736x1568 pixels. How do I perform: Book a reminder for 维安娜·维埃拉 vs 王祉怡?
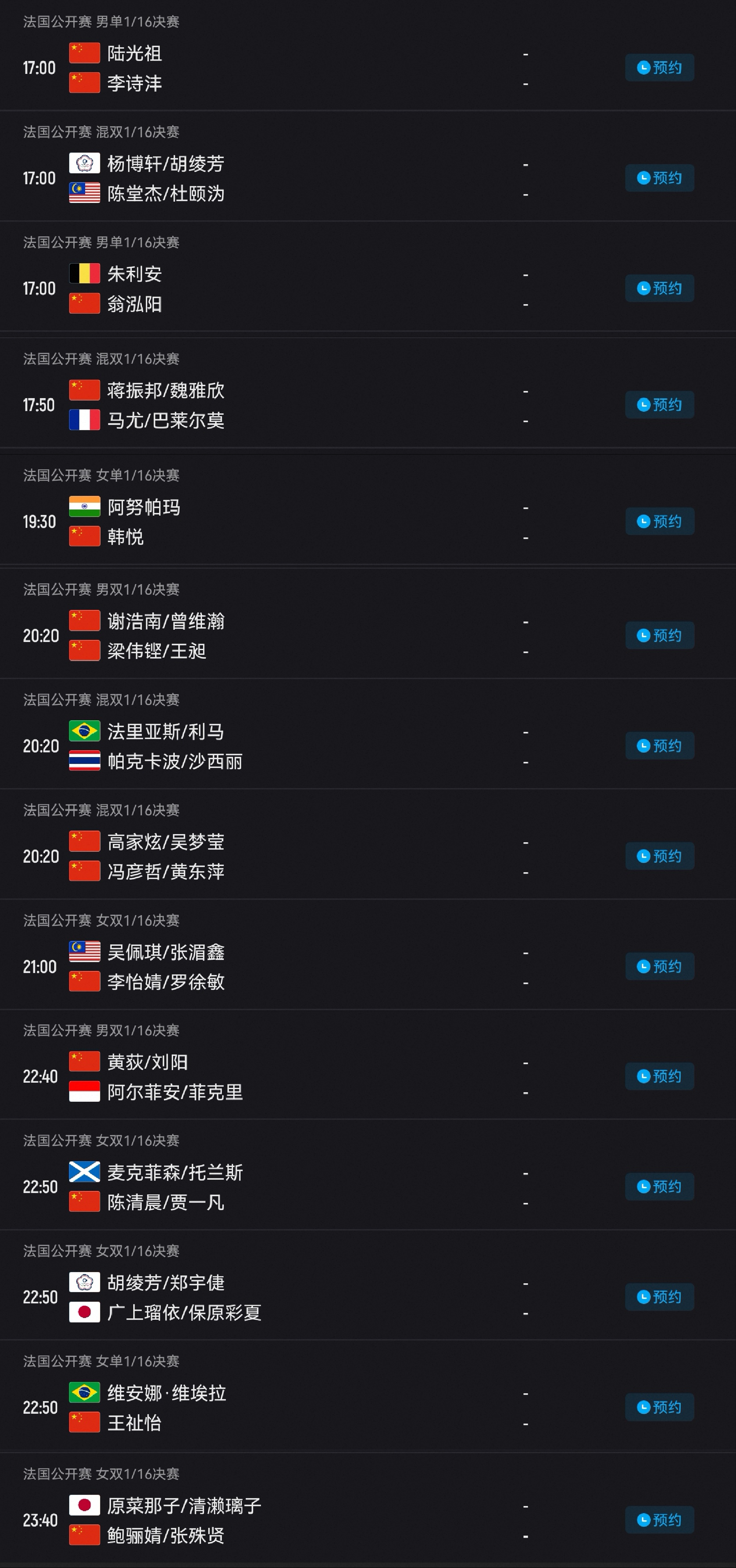[659, 1408]
